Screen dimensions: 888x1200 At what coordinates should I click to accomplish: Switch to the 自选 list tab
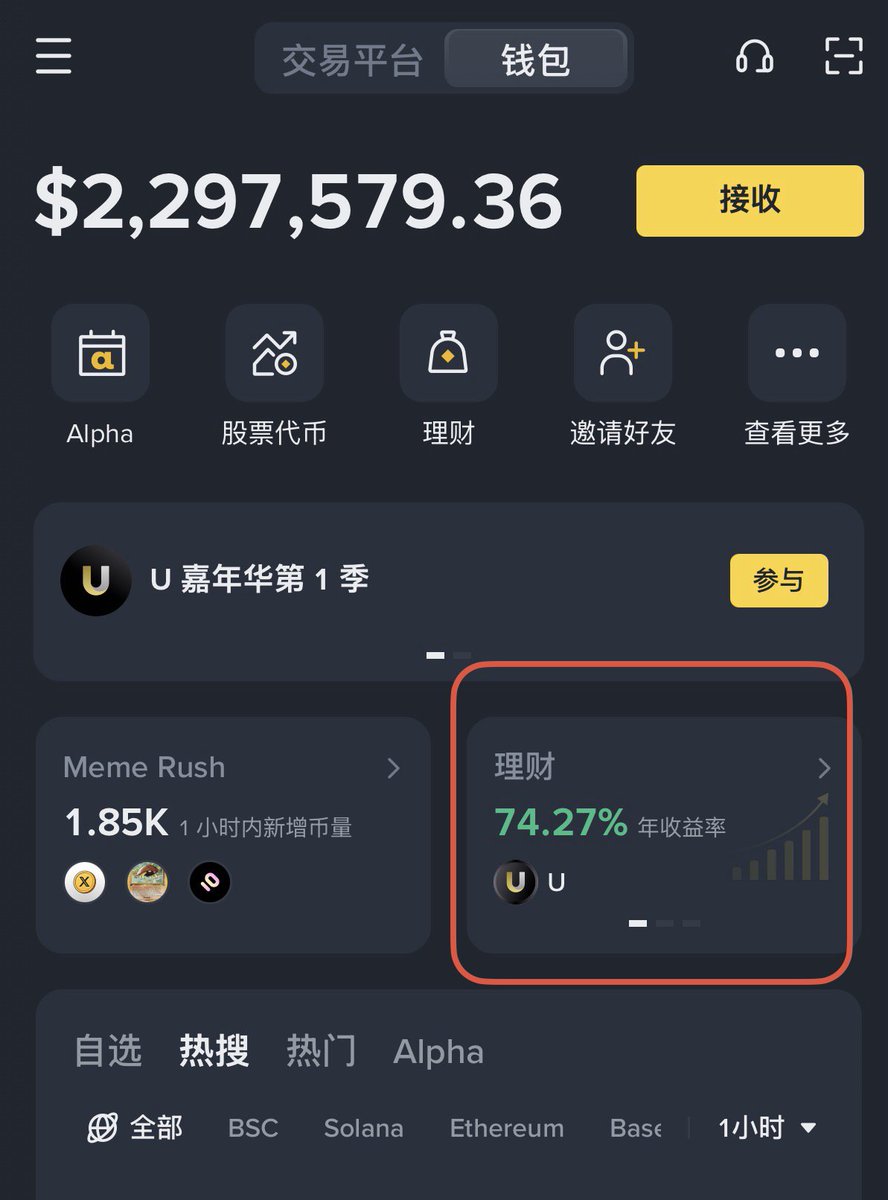point(108,1051)
